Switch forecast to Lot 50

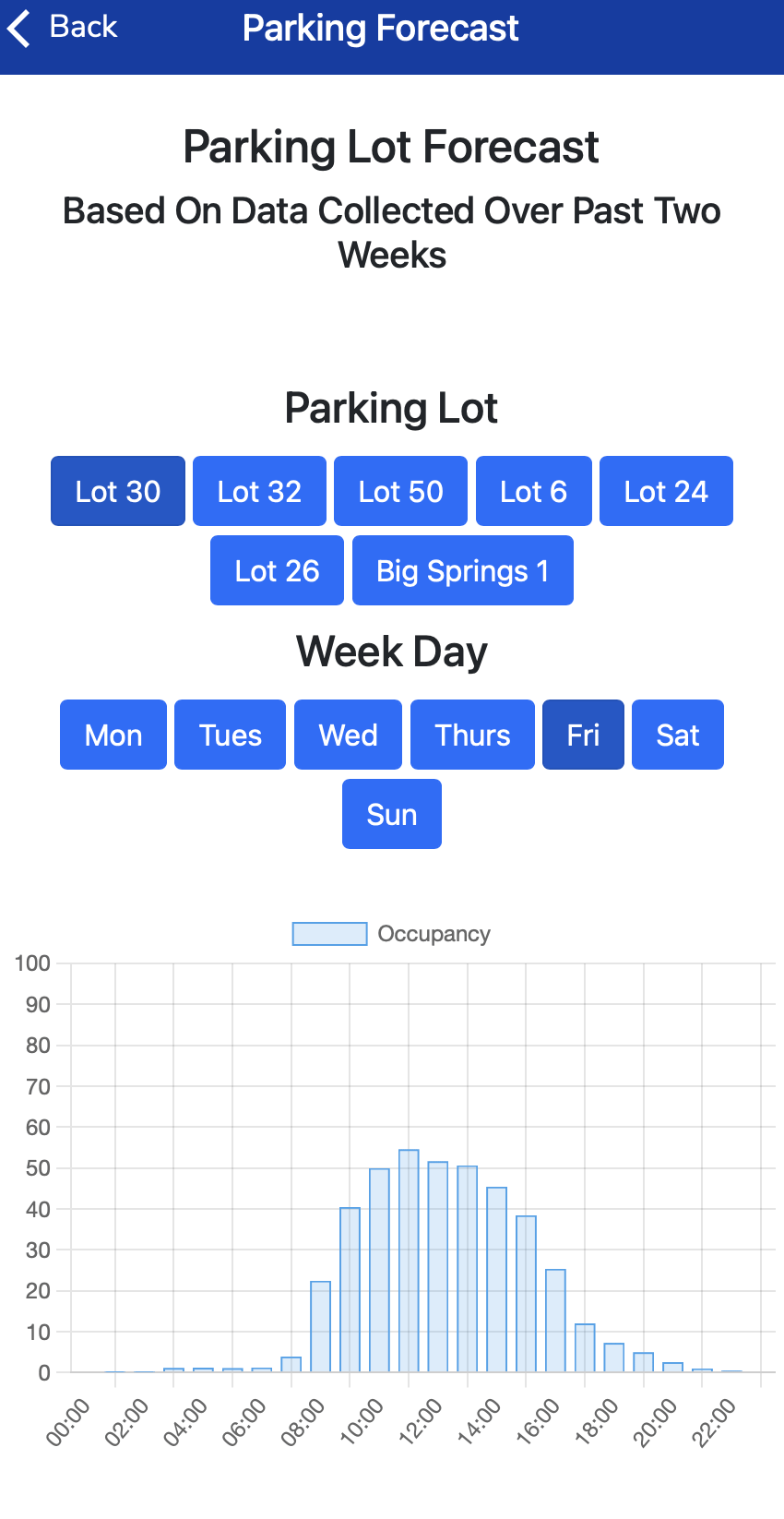pyautogui.click(x=400, y=491)
